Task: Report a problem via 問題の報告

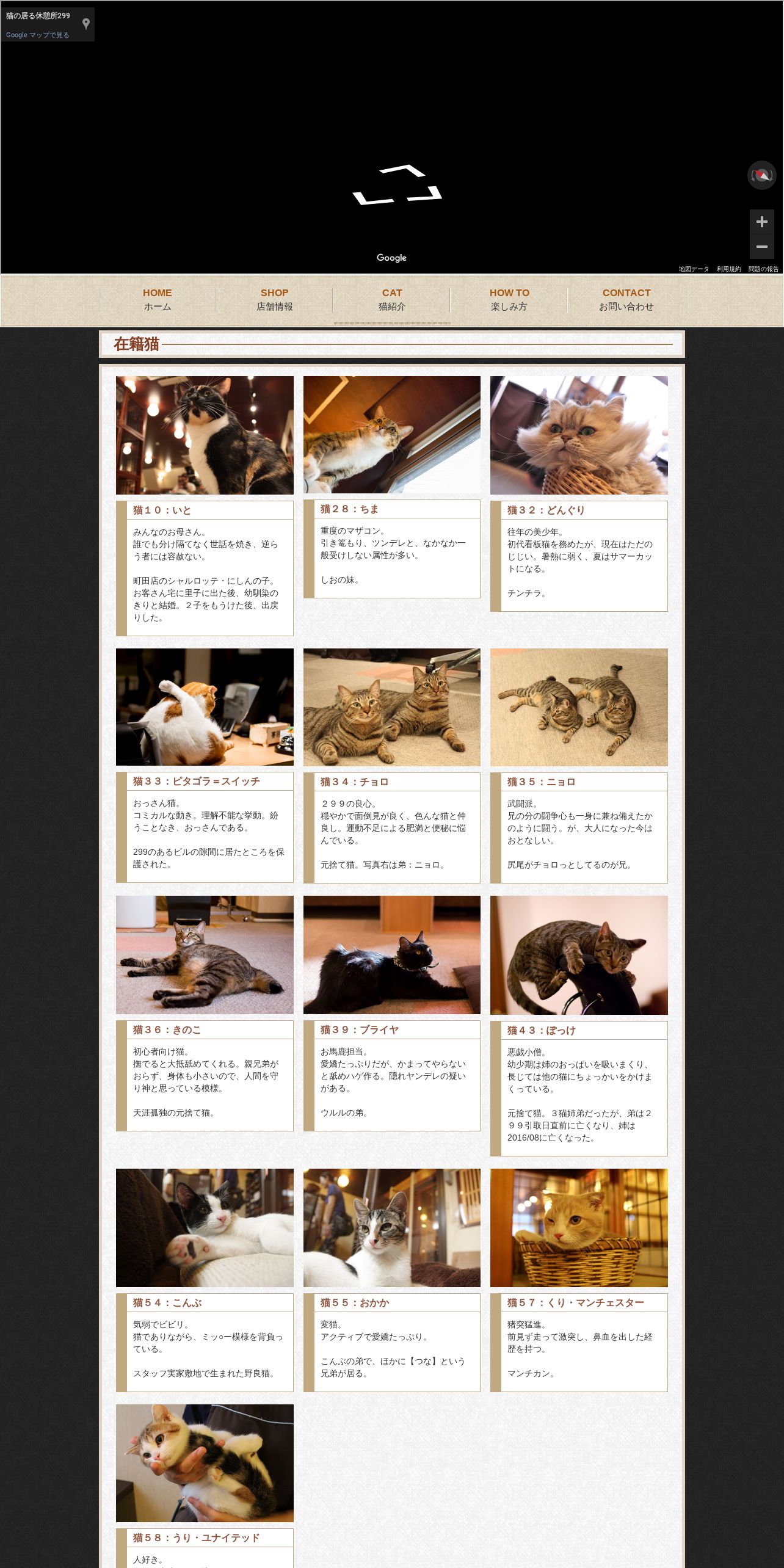Action: (763, 269)
